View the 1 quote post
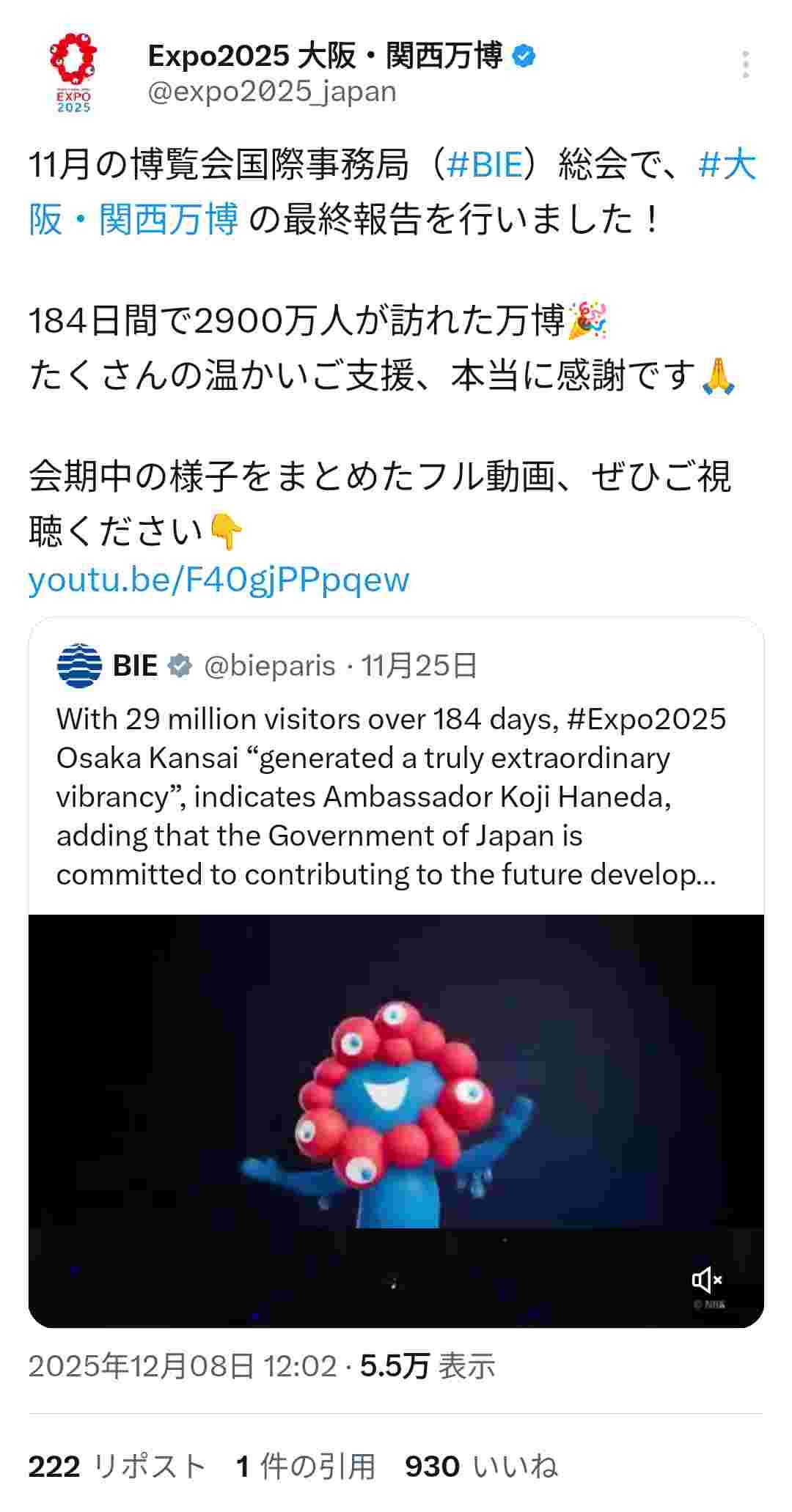Screen dimensions: 792x1512 pyautogui.click(x=305, y=1467)
